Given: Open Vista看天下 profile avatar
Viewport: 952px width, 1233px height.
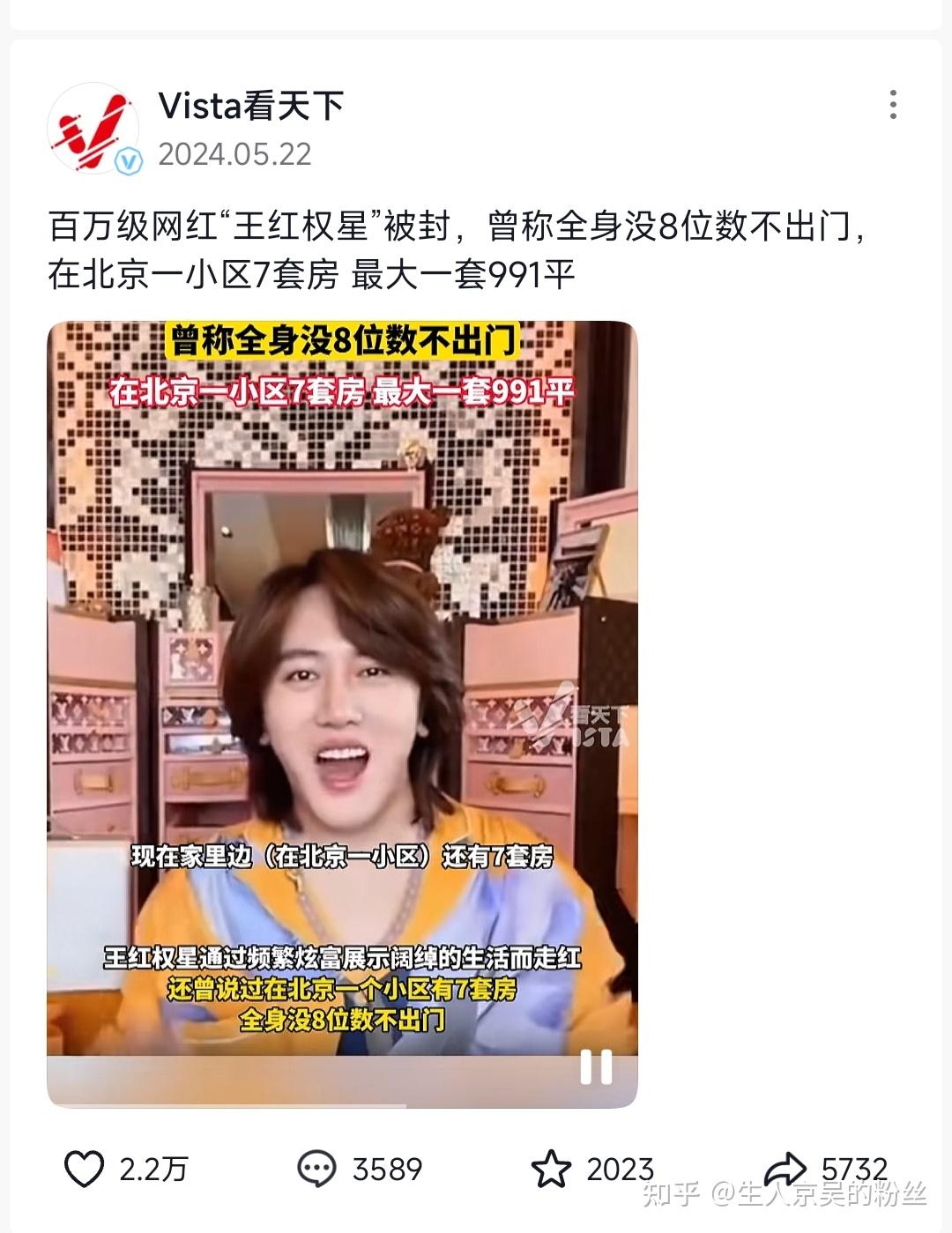Looking at the screenshot, I should pos(93,129).
